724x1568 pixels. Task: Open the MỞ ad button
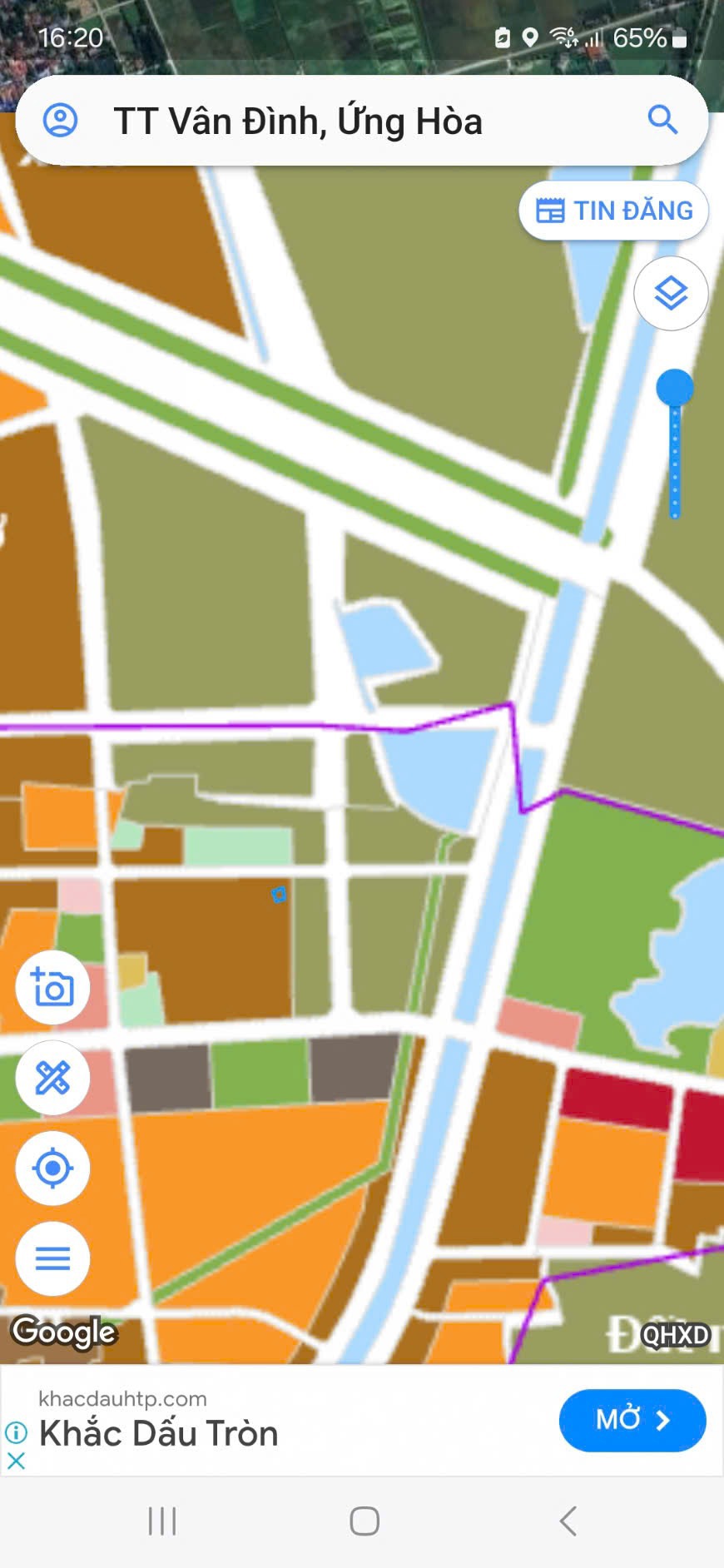point(632,1420)
